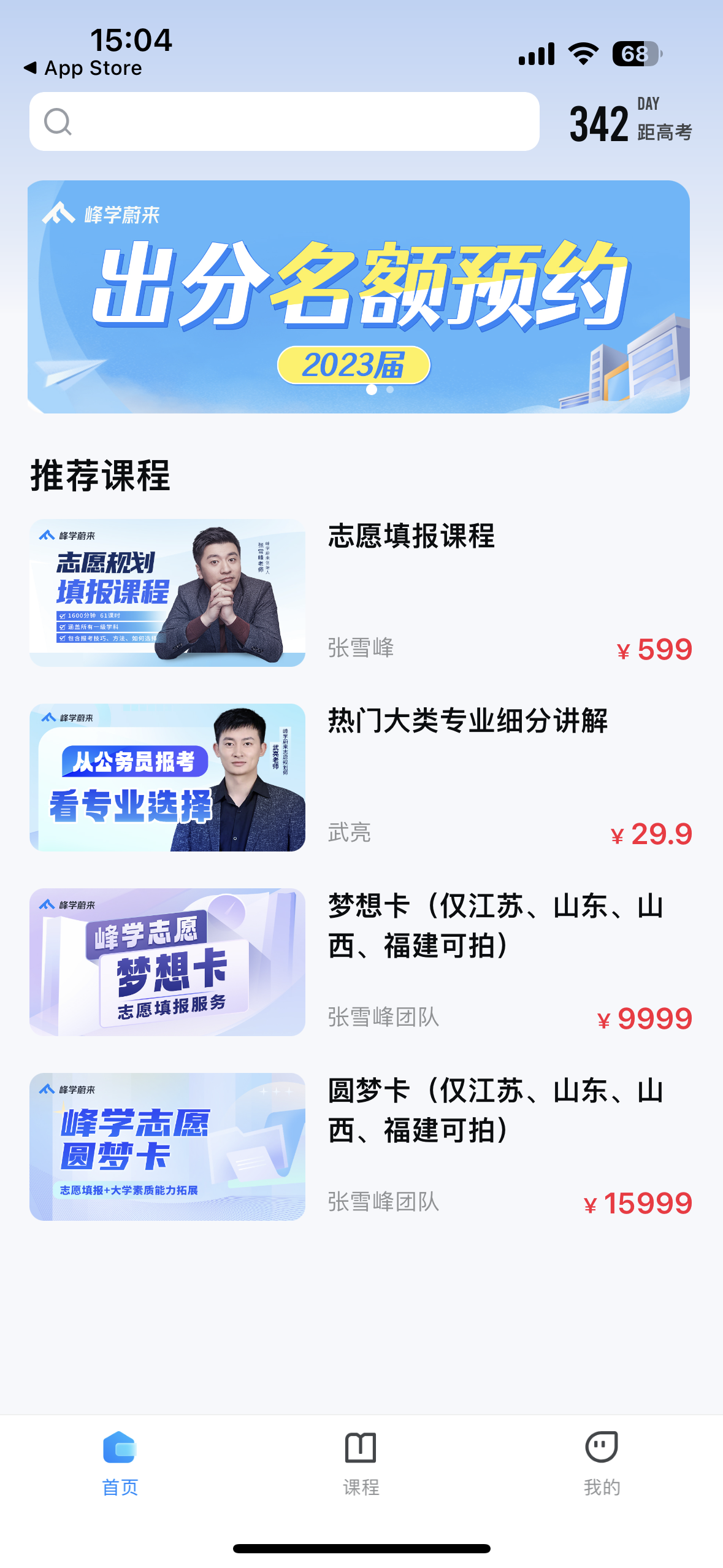View the 热门大类专业细分讲解 course
Viewport: 723px width, 1568px height.
pyautogui.click(x=361, y=777)
